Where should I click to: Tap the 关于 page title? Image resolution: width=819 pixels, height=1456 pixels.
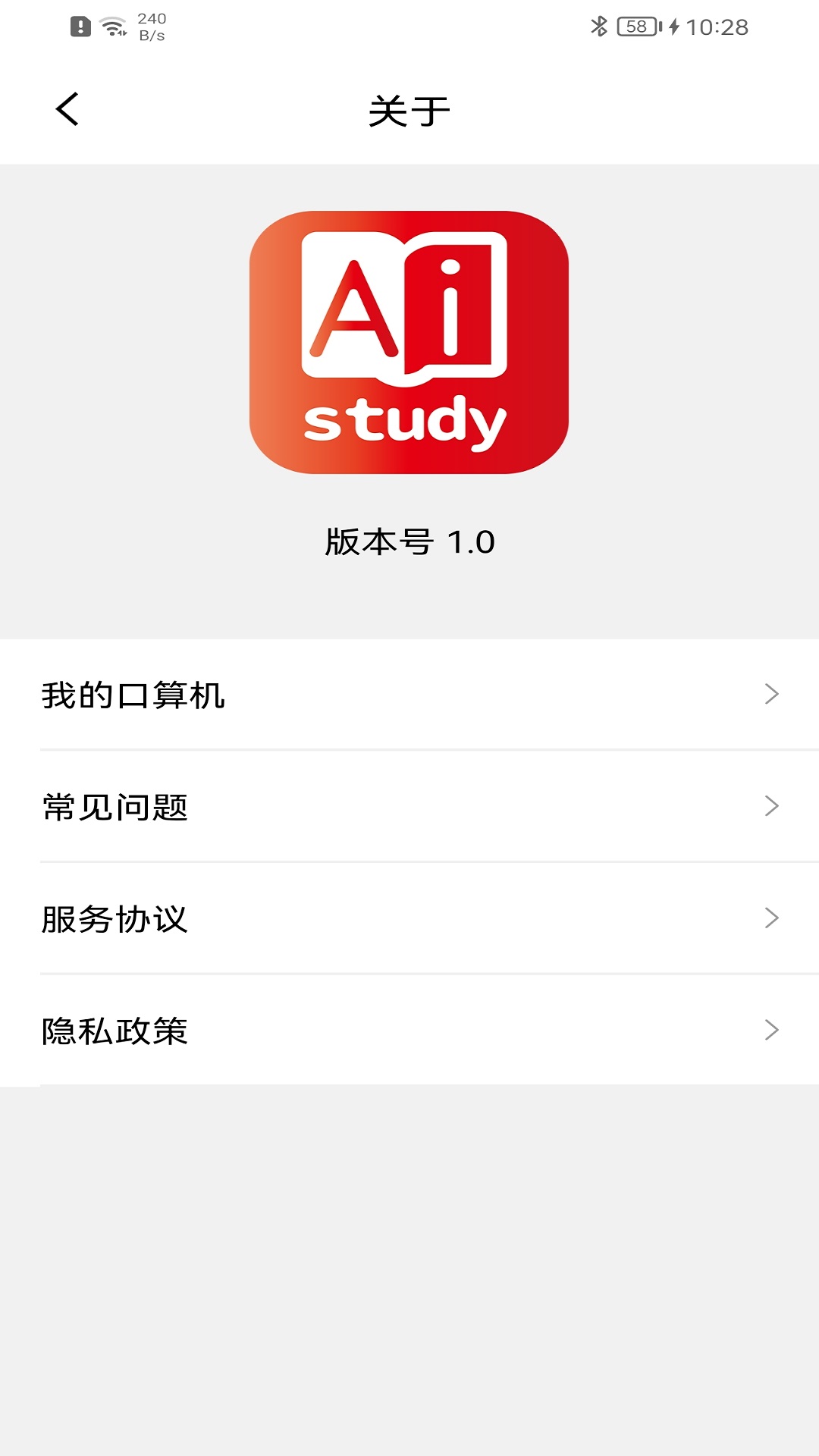click(409, 108)
